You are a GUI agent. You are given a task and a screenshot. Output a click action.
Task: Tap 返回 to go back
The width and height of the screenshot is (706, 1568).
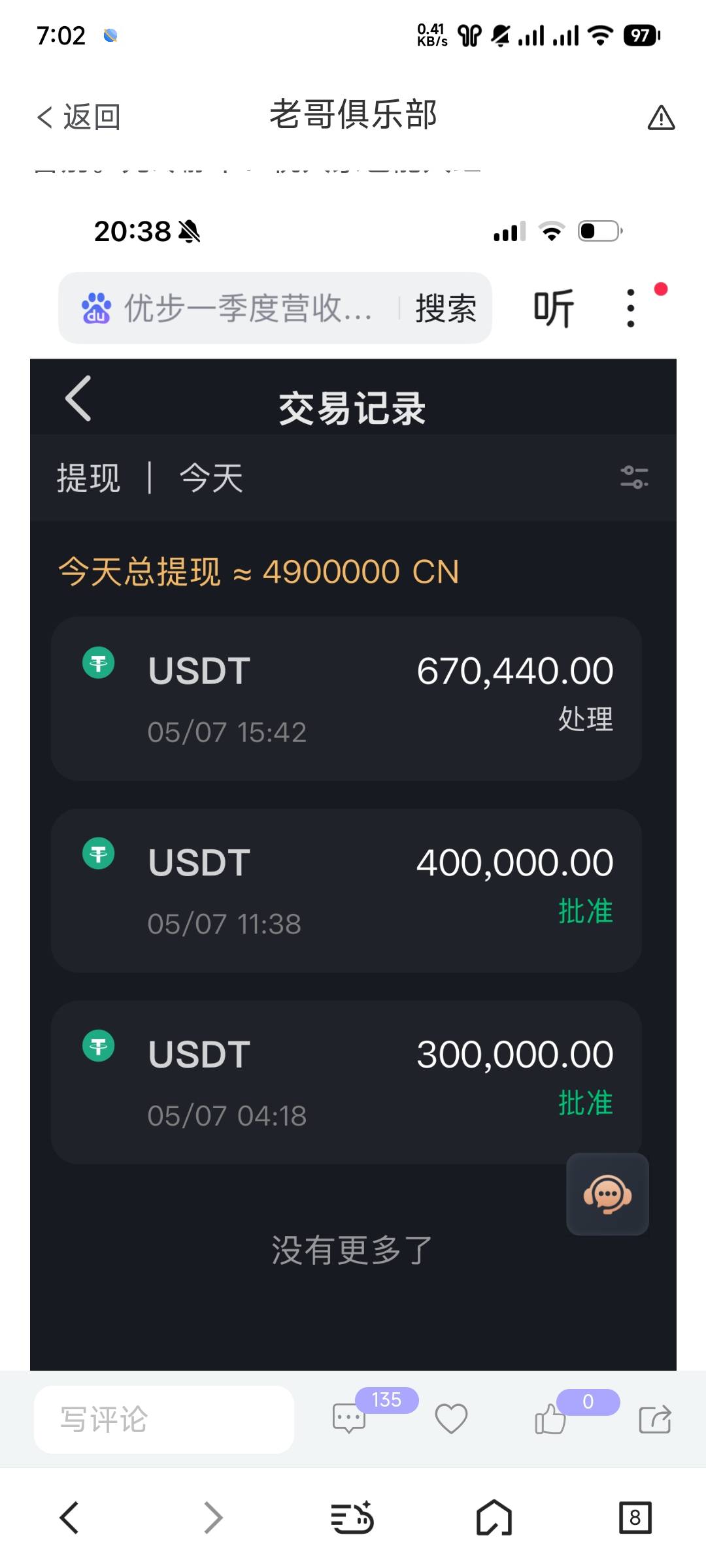(x=78, y=118)
